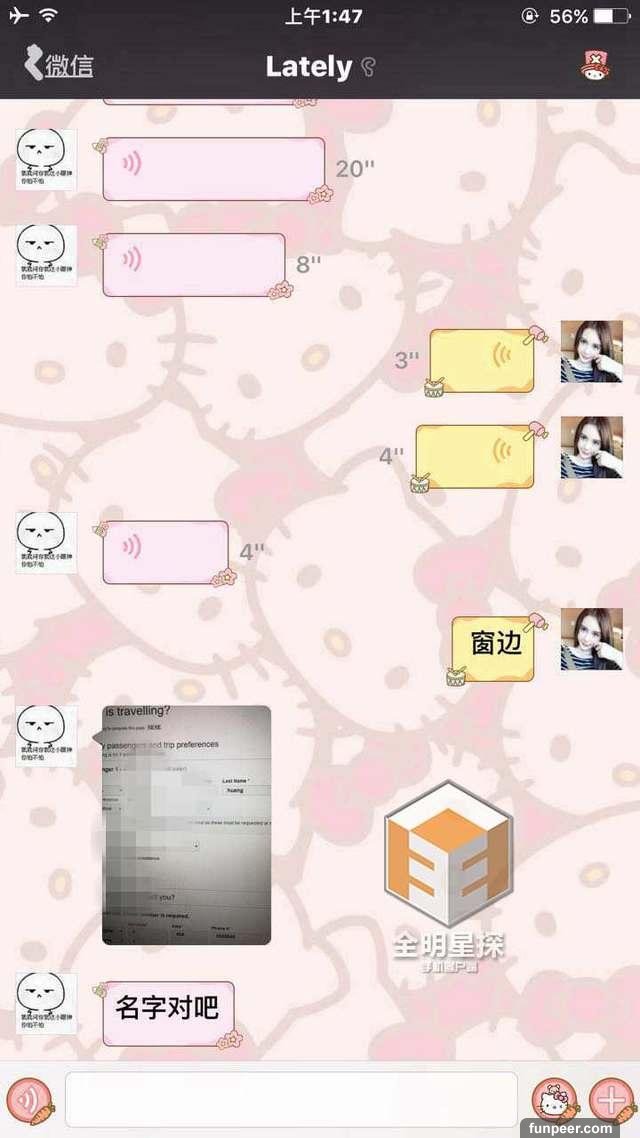Open chat details via top-right icon
Viewport: 640px width, 1138px height.
(597, 66)
